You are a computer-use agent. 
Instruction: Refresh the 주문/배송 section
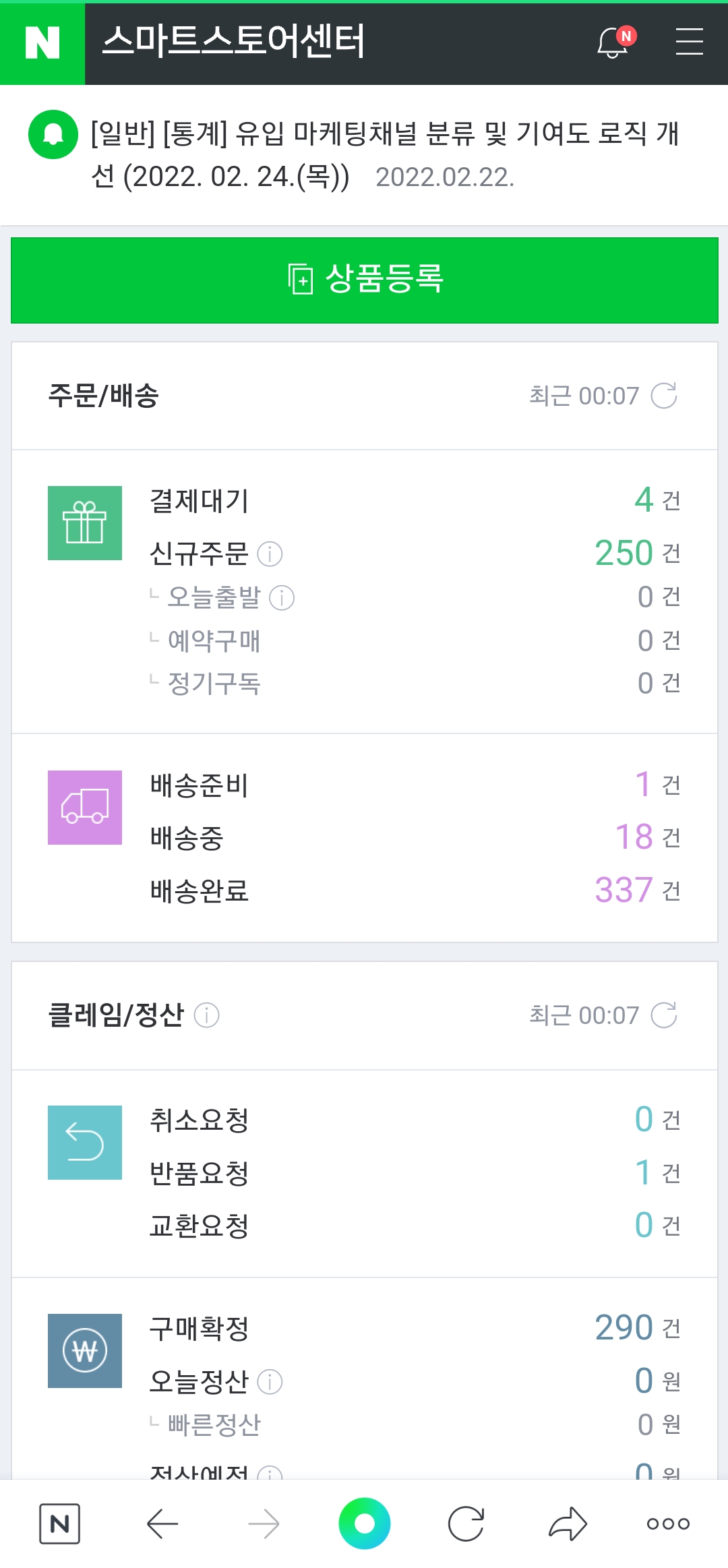[x=664, y=396]
